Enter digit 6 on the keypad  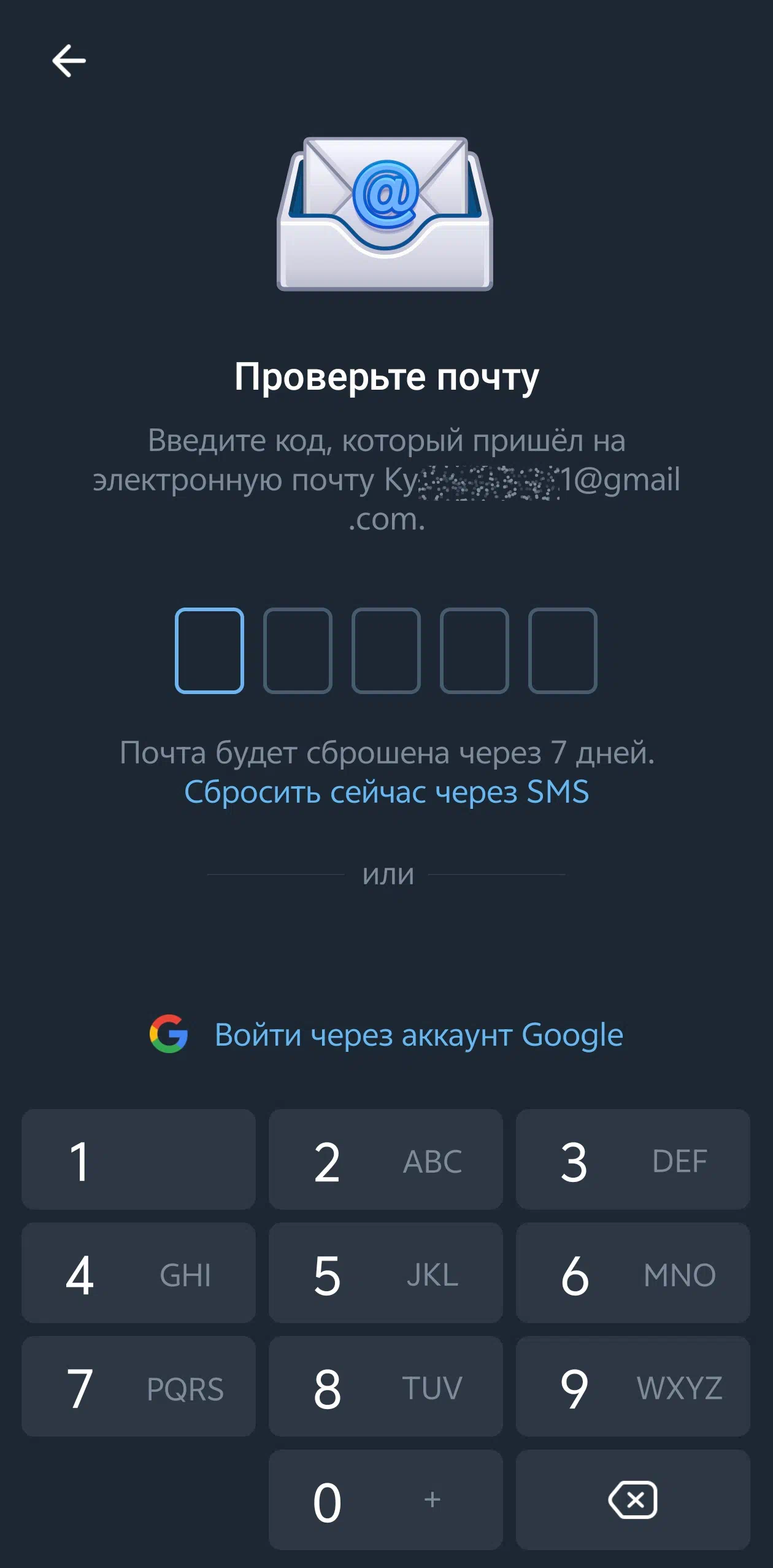(x=633, y=1273)
